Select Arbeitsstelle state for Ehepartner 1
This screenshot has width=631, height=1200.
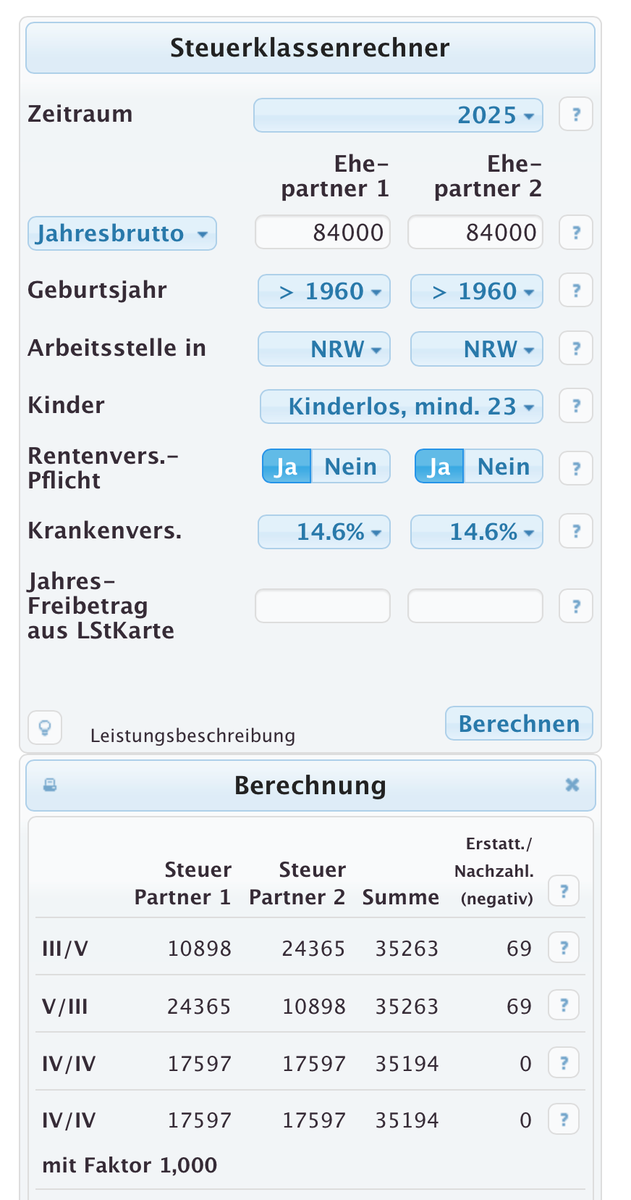pyautogui.click(x=324, y=349)
